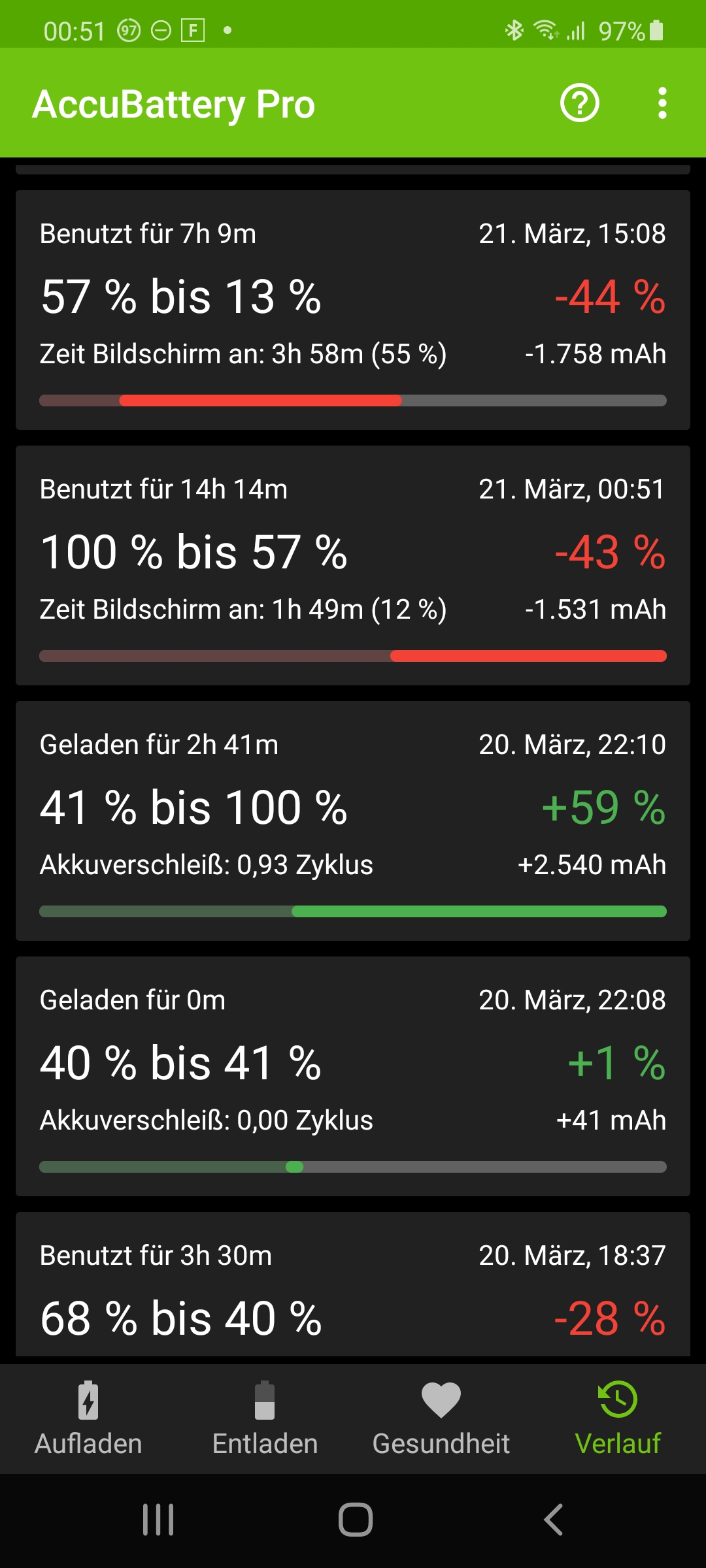Show details for 40 % bis 41 % charge
This screenshot has height=1568, width=706.
pos(353,1076)
